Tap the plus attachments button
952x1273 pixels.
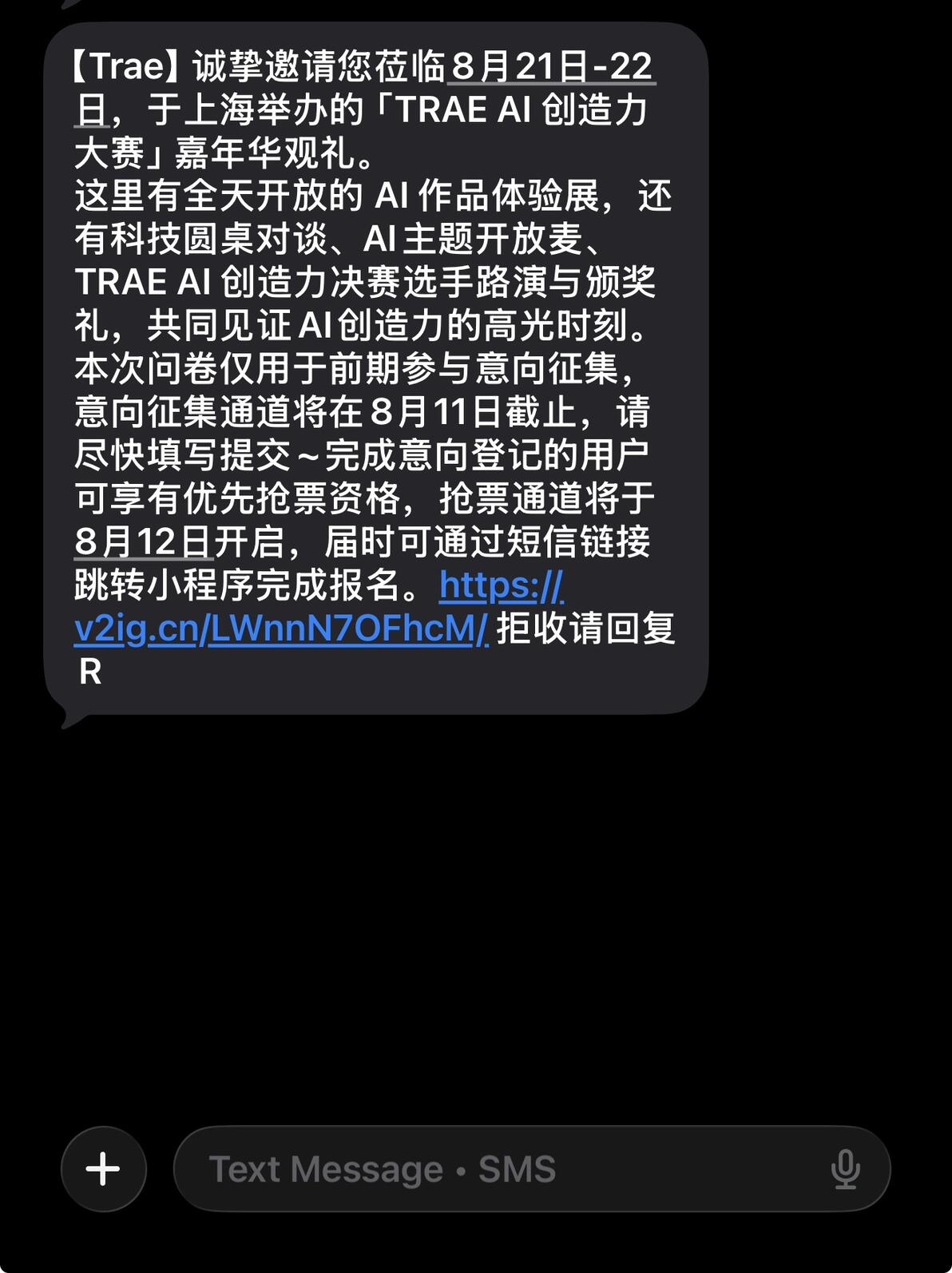(x=104, y=1169)
